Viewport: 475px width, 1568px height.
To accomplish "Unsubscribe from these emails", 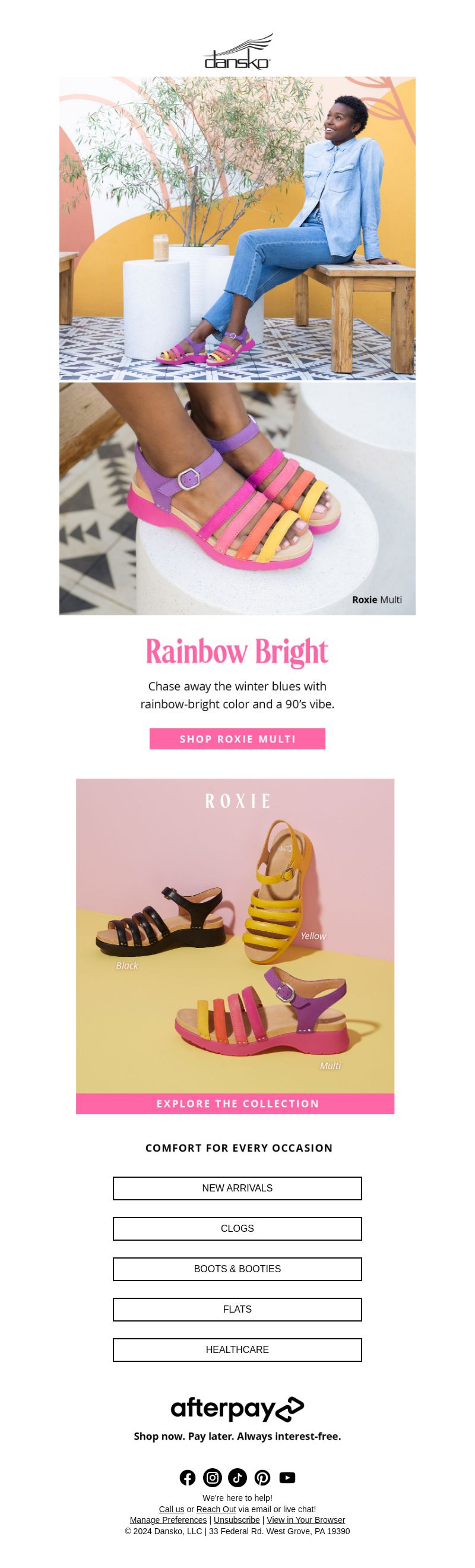I will [x=236, y=1520].
